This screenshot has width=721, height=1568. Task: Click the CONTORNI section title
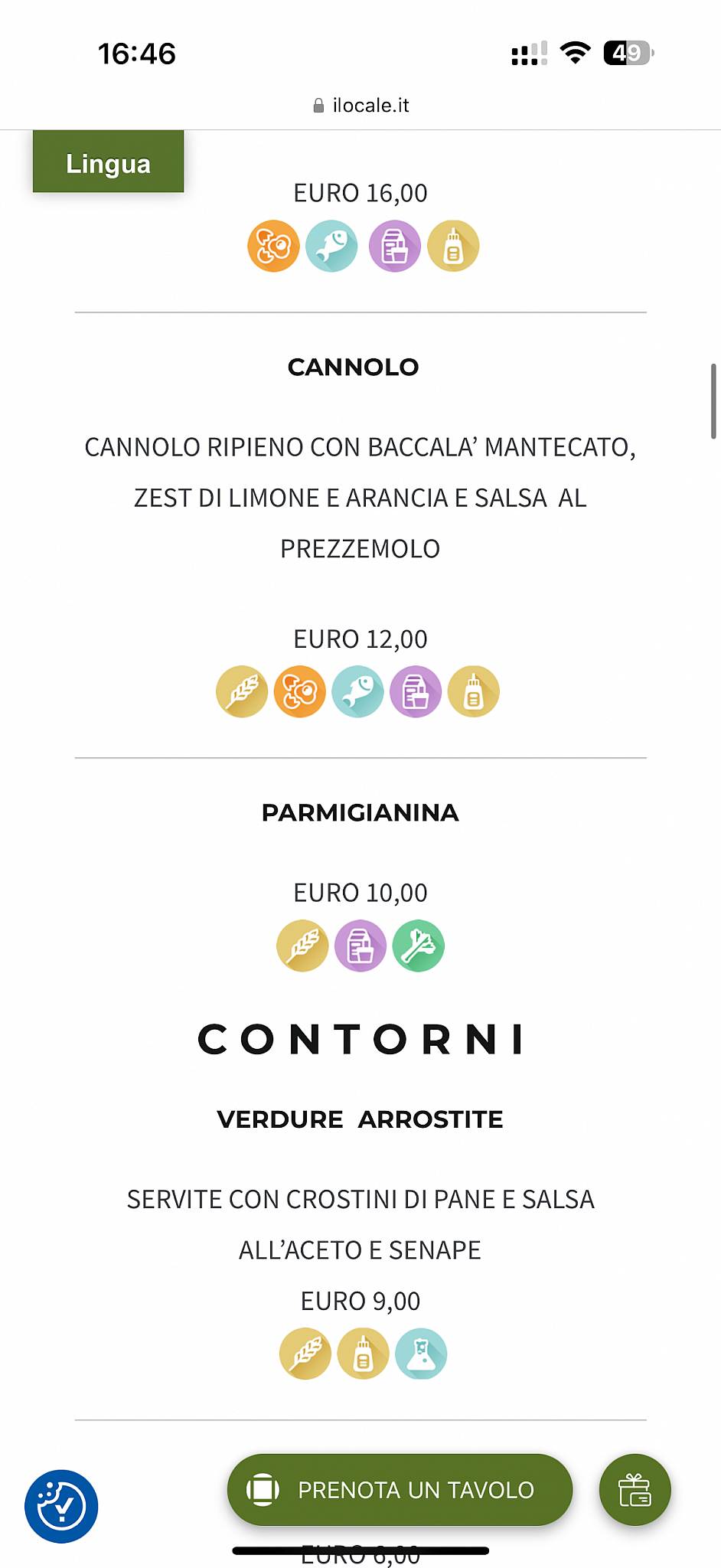click(x=360, y=1040)
